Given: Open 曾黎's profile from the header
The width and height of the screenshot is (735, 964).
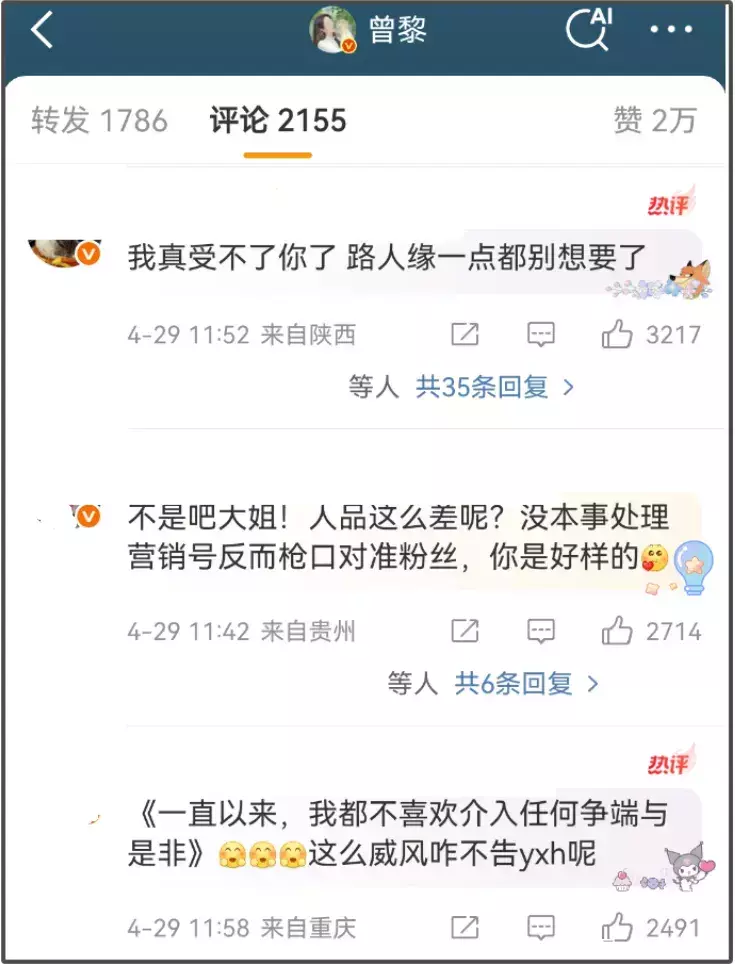Looking at the screenshot, I should 369,30.
